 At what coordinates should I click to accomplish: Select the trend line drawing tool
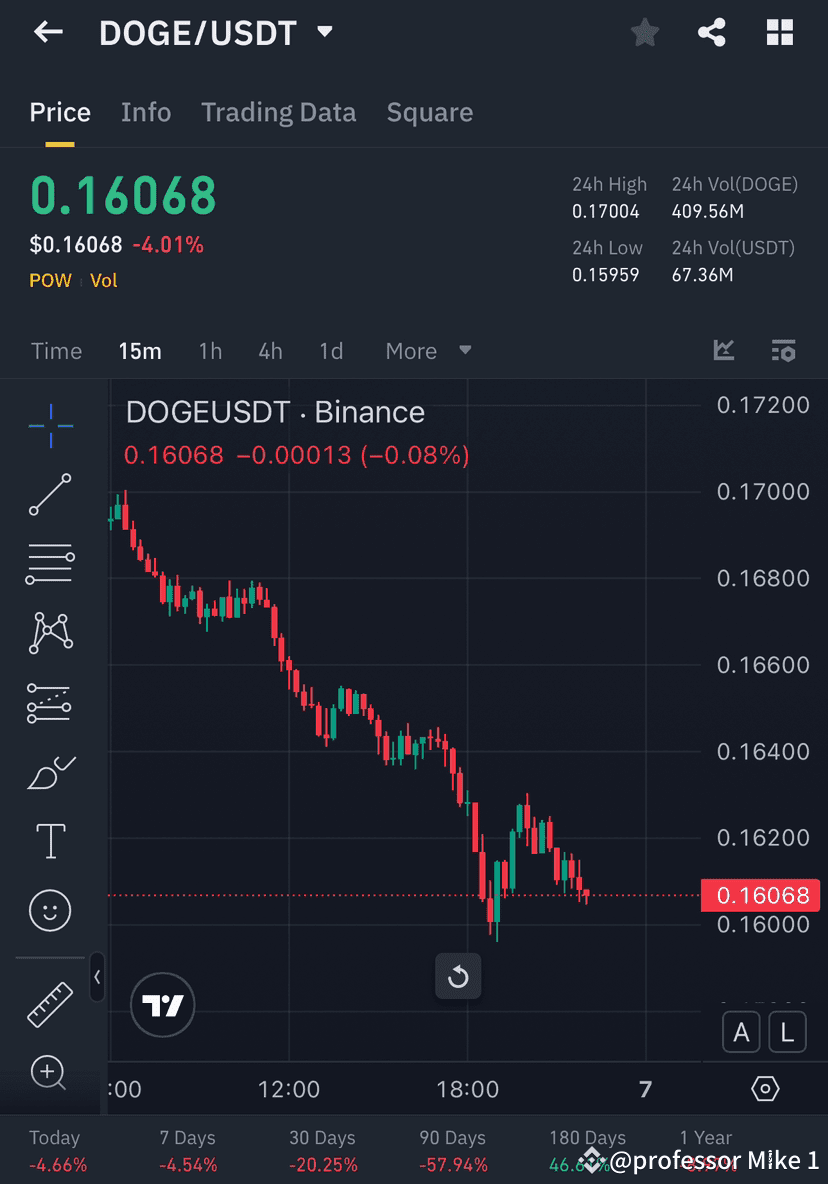(x=50, y=494)
